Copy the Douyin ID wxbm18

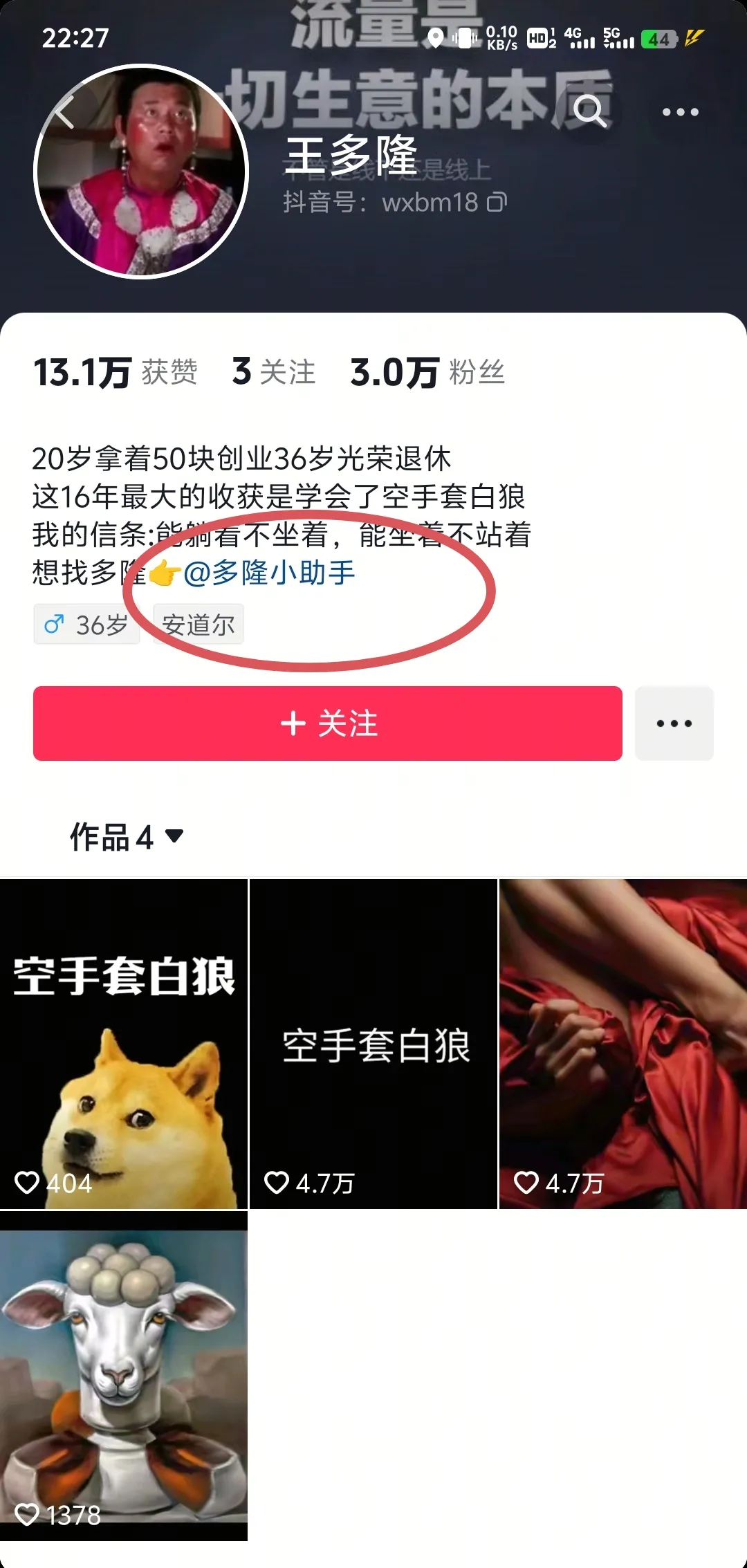click(x=497, y=203)
